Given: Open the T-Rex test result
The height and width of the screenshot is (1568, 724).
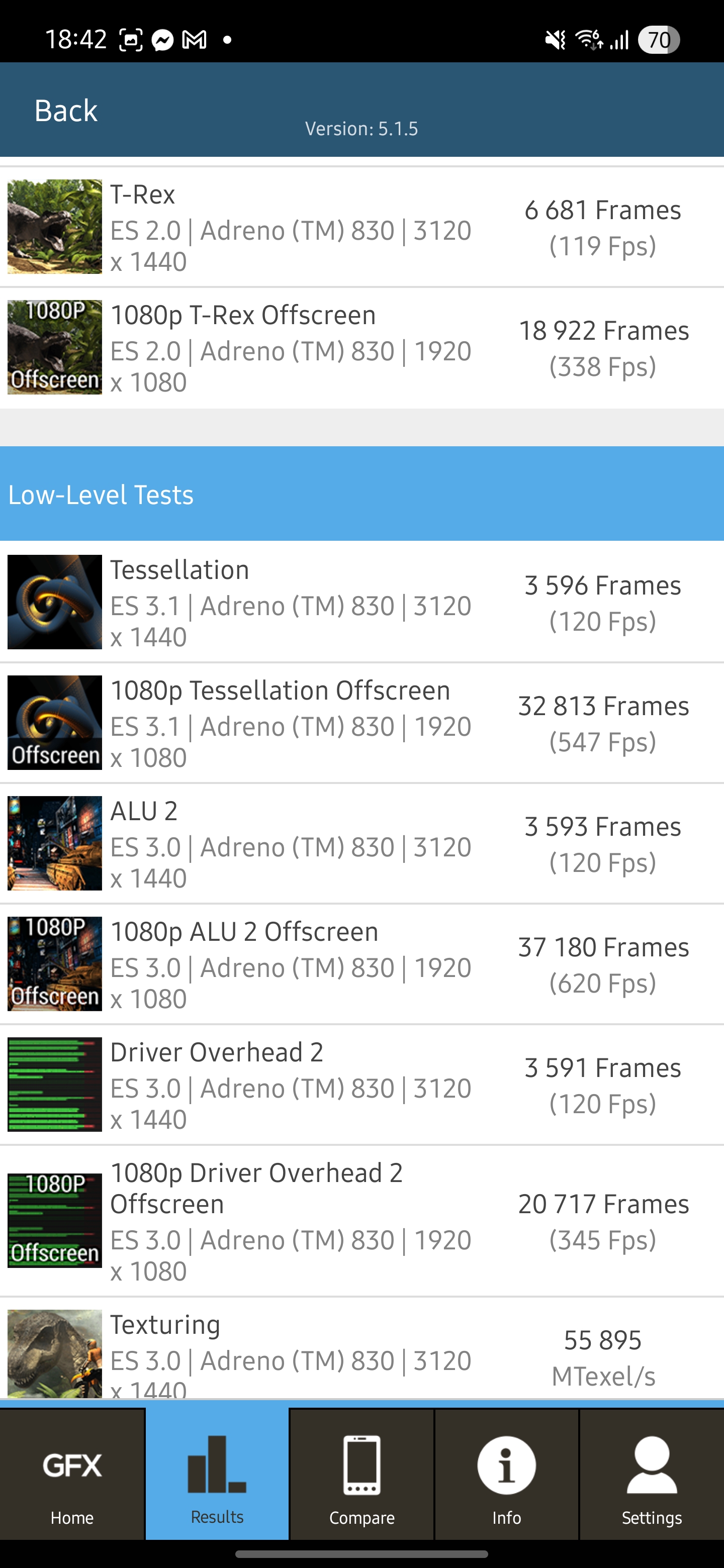Looking at the screenshot, I should coord(361,227).
